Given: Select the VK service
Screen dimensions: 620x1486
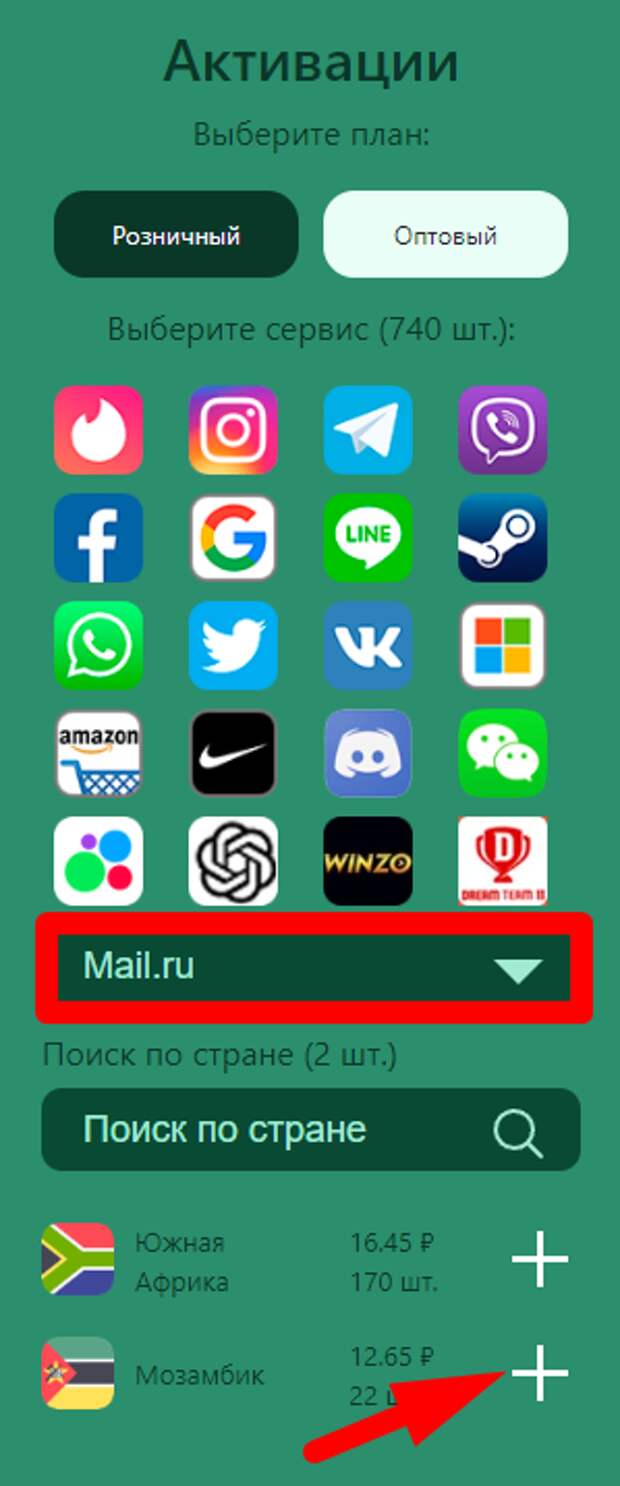Looking at the screenshot, I should [368, 646].
